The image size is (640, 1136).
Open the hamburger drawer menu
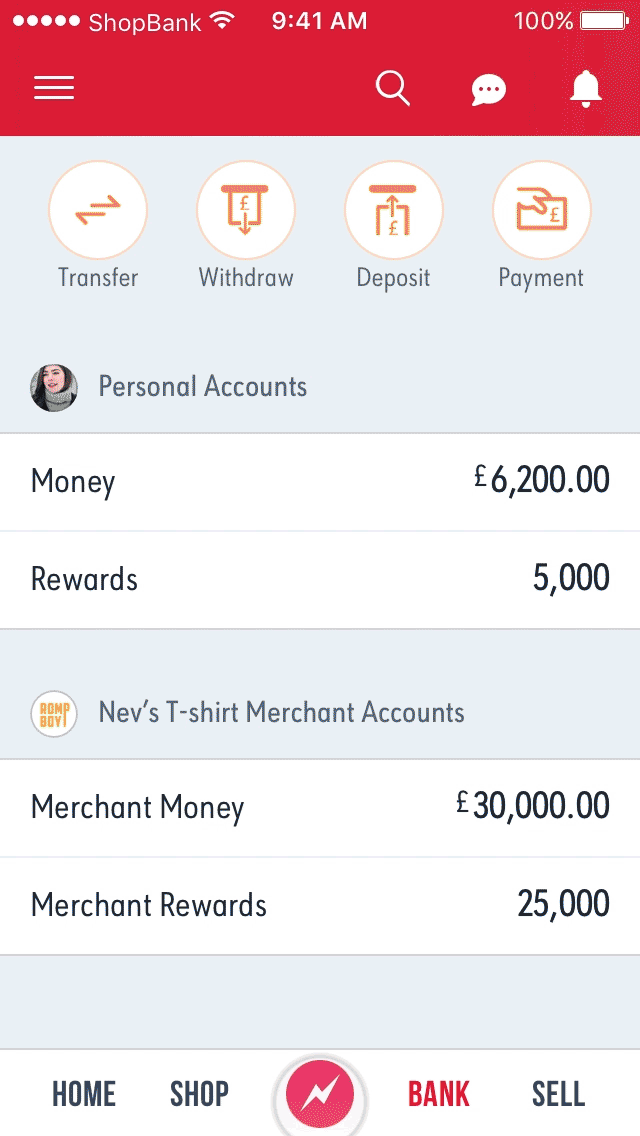click(54, 88)
